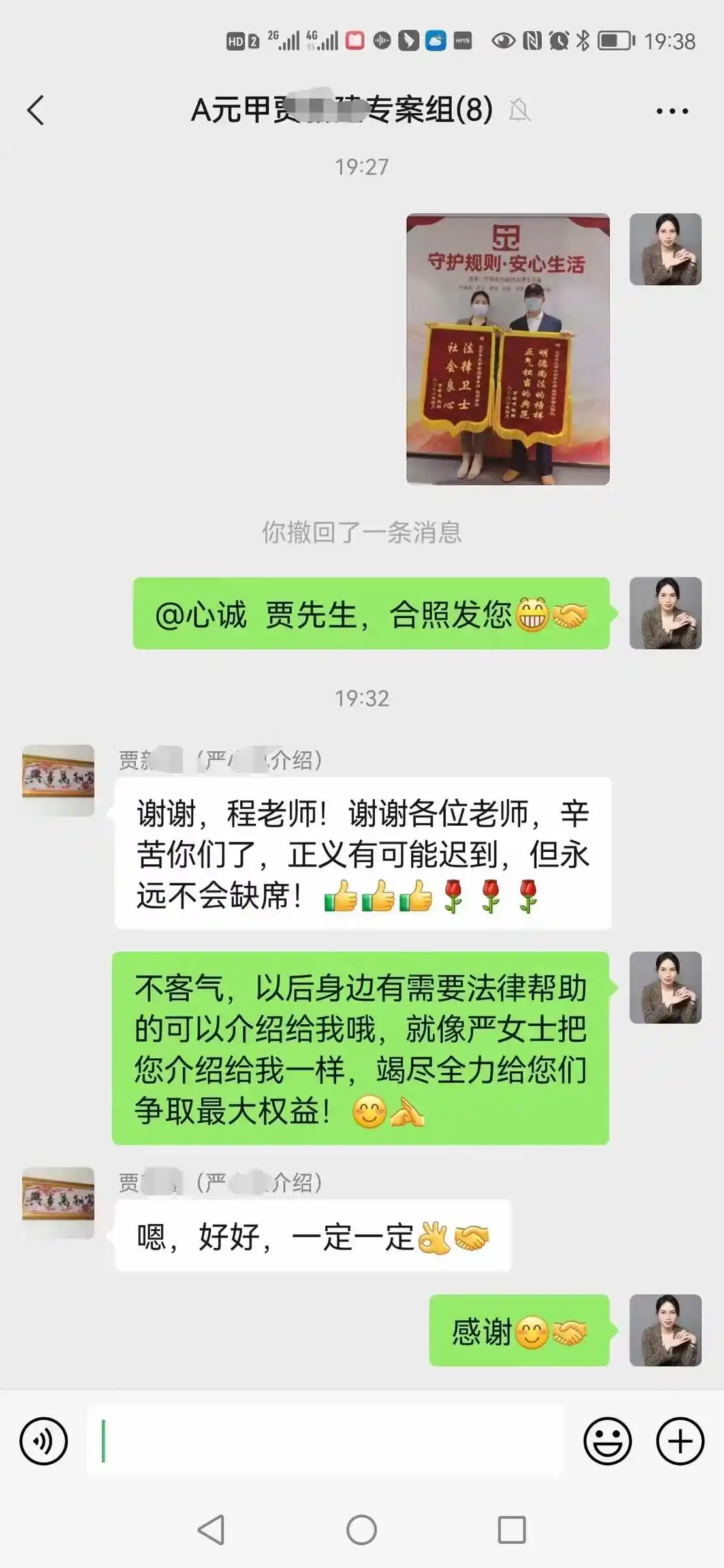Open the avatar beside the 感谢 message

(x=665, y=1330)
